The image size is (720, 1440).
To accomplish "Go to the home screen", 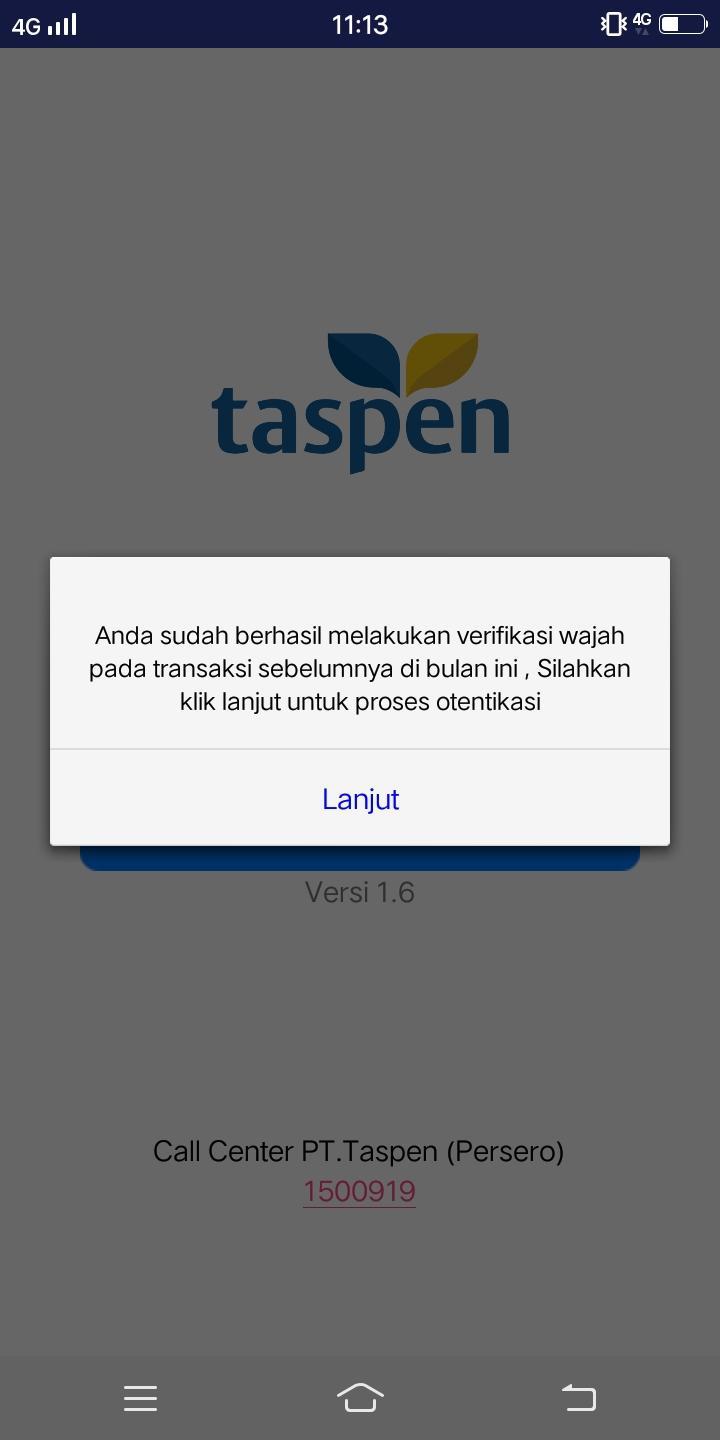I will point(360,1397).
